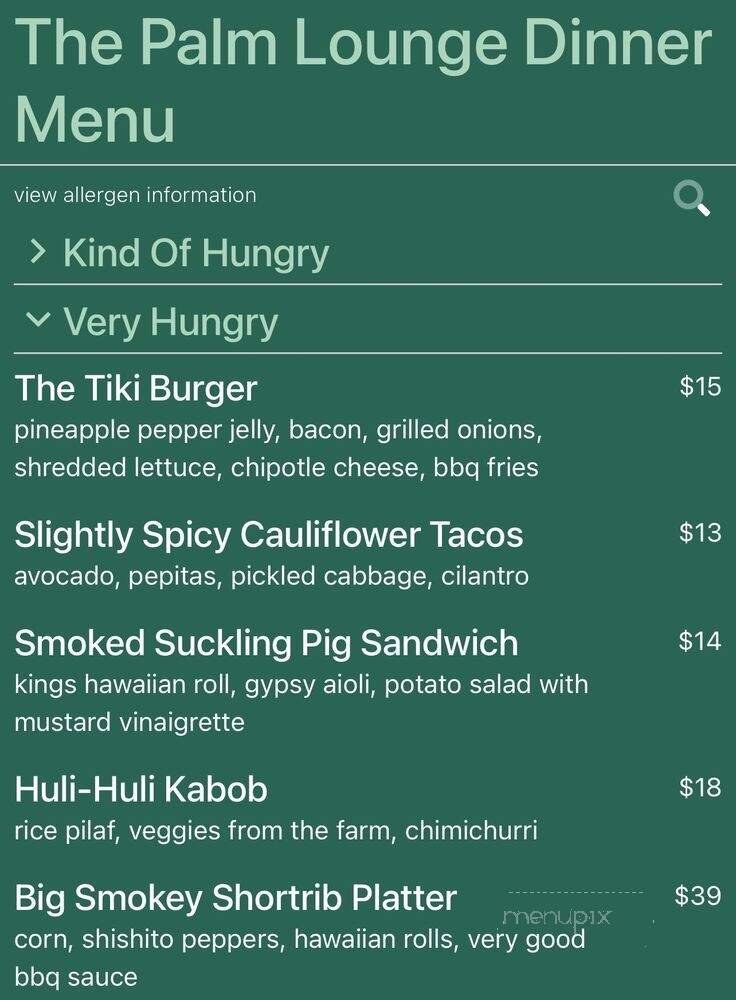This screenshot has height=1000, width=736.
Task: Click the search magnifier icon
Action: point(691,196)
